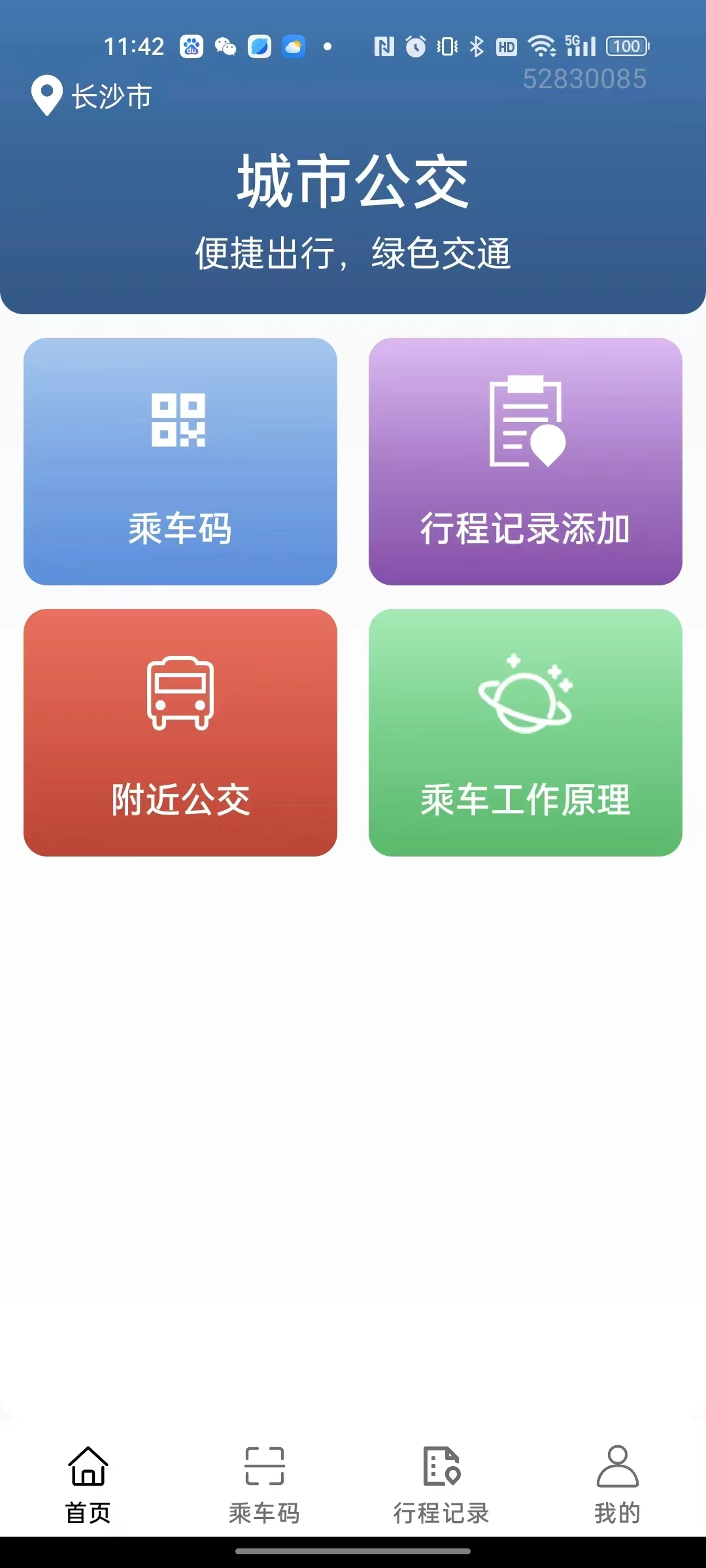View 附近公交 nearby buses
The width and height of the screenshot is (706, 1568).
[x=180, y=732]
